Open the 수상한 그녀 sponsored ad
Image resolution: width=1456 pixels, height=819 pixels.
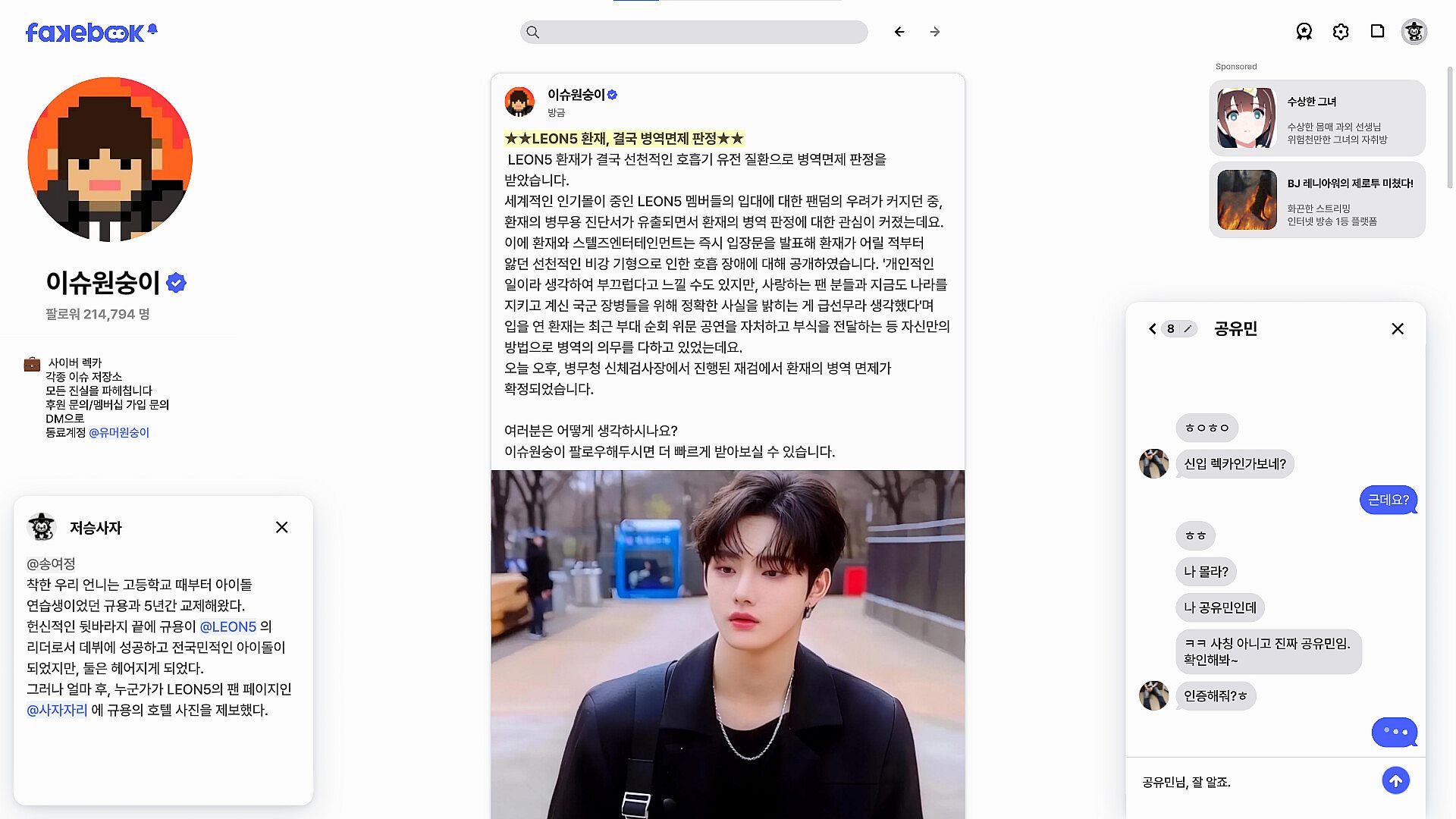(1317, 118)
